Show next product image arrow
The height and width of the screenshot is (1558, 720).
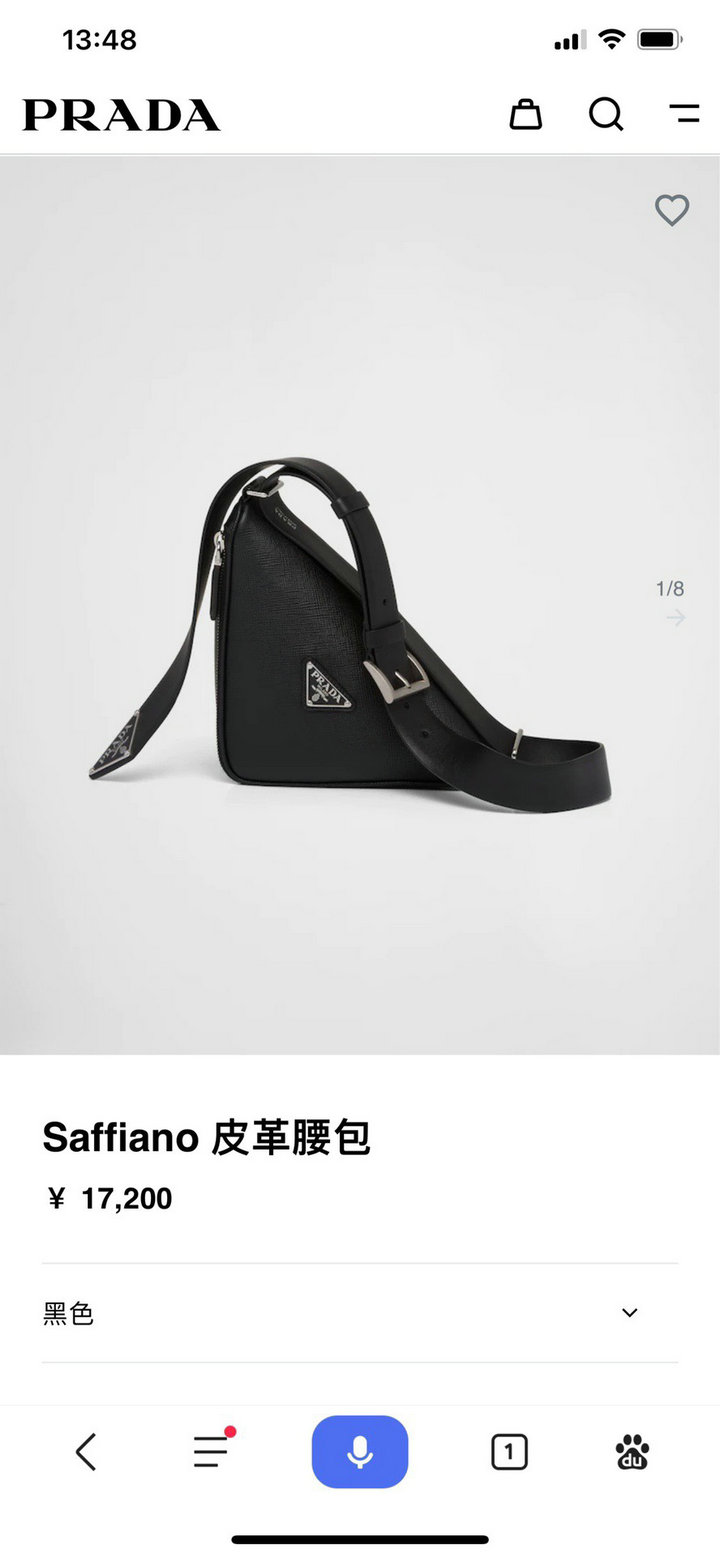(676, 618)
